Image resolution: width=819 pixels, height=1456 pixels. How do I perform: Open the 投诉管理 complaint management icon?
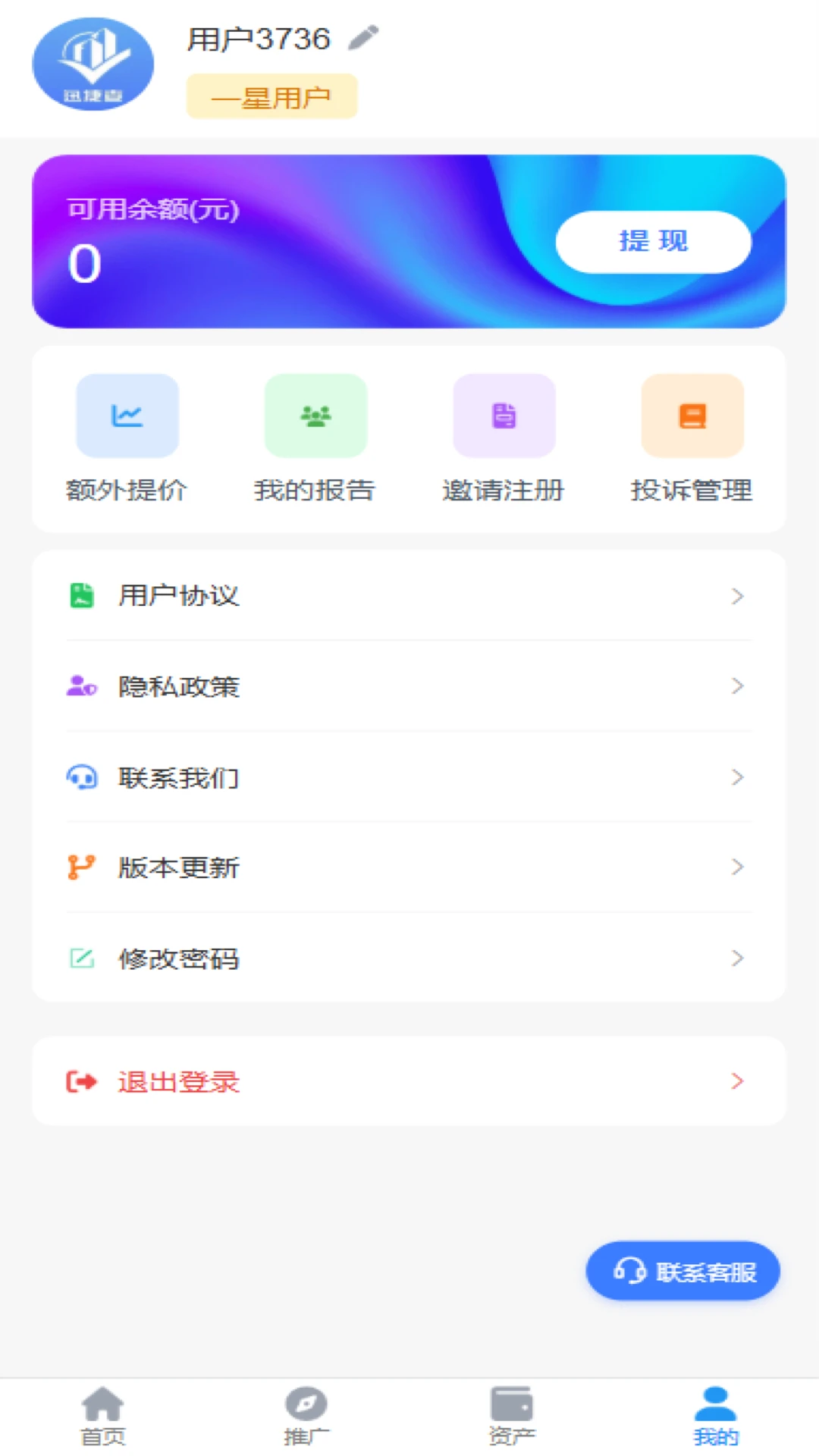(x=691, y=415)
